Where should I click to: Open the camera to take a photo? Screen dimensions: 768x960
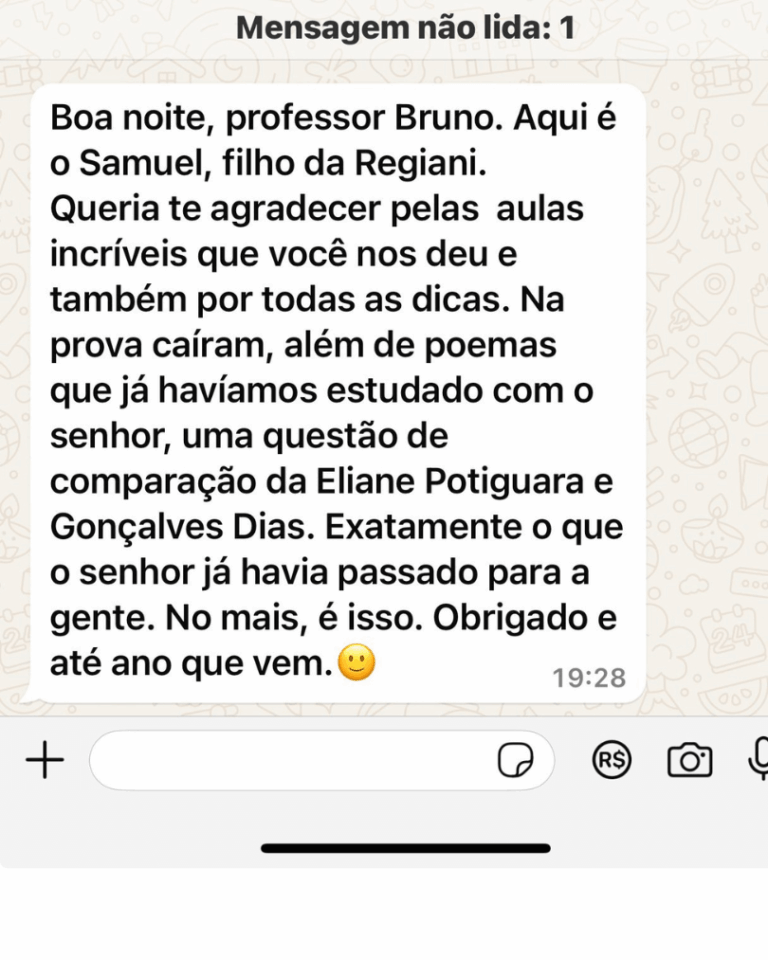[689, 761]
